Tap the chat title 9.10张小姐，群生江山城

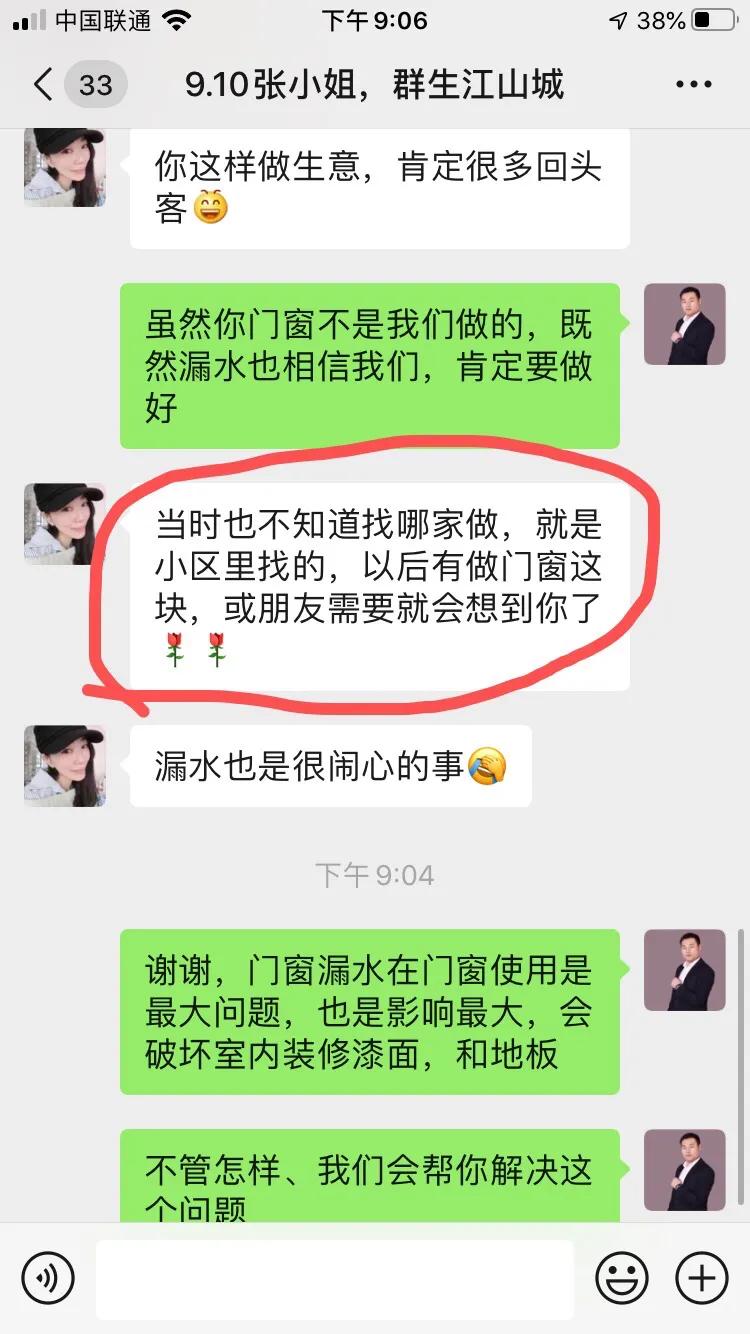375,85
